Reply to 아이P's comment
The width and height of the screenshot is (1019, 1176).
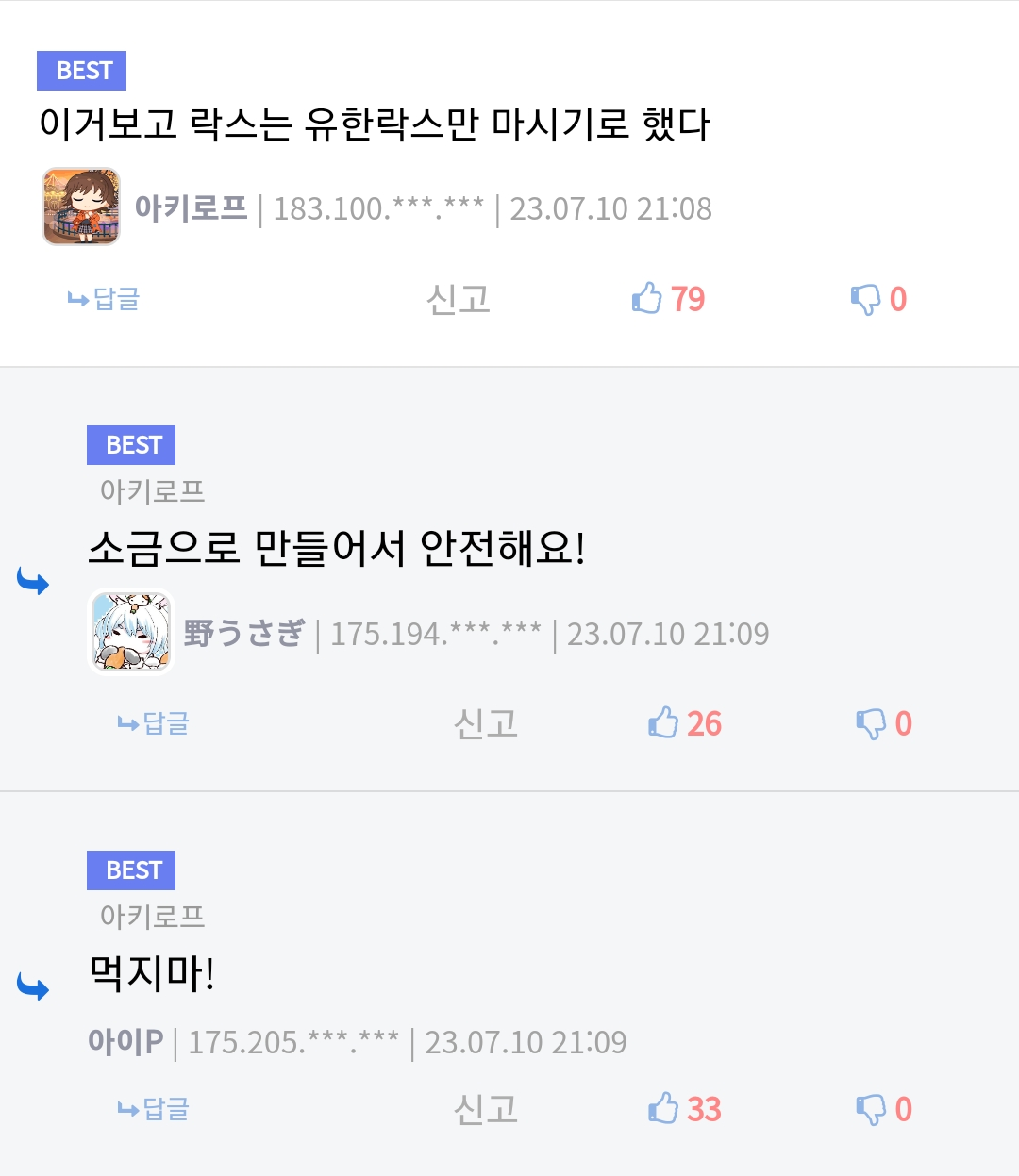[x=154, y=1109]
